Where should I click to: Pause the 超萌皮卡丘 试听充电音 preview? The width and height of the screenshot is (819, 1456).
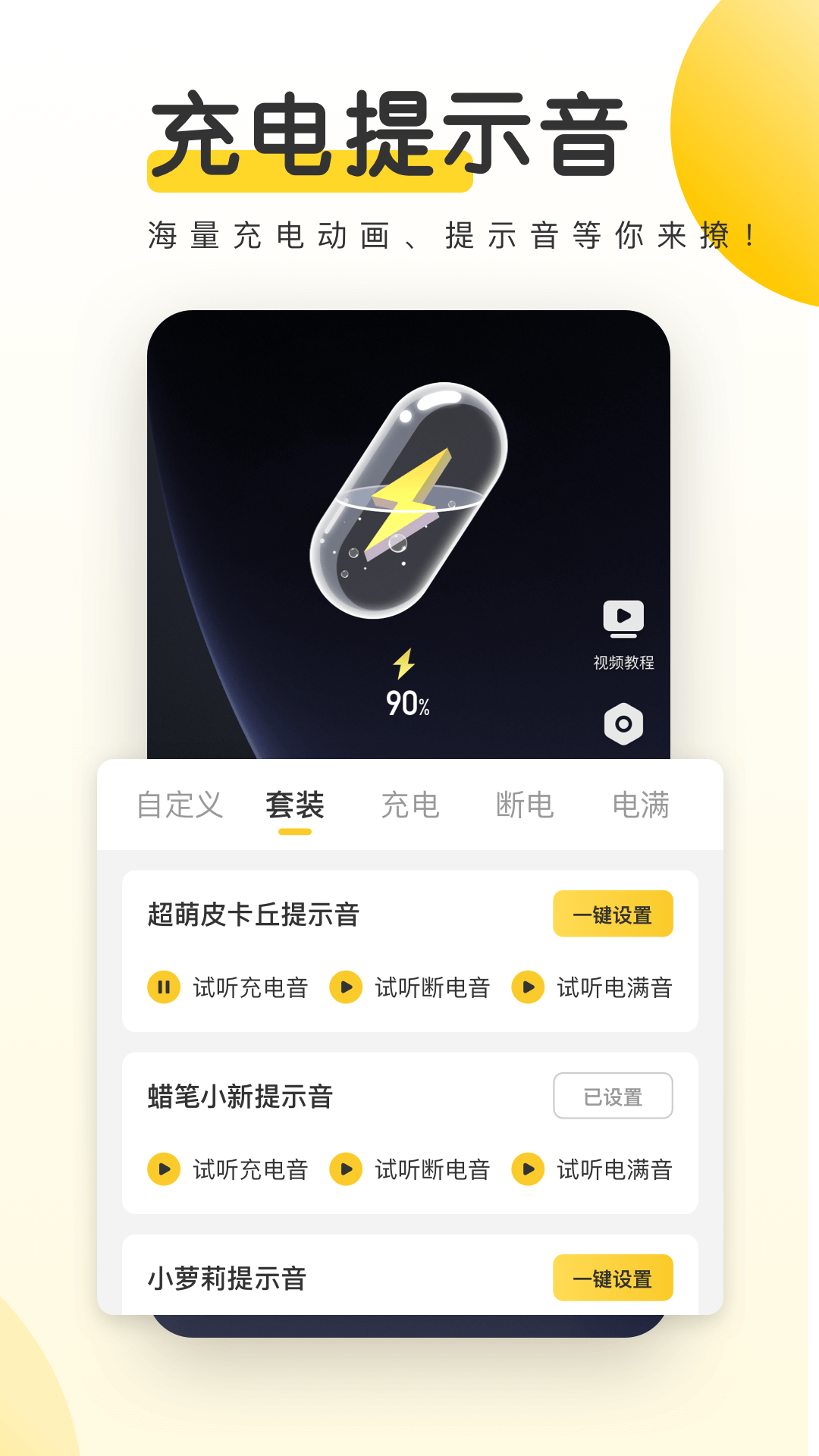click(x=164, y=987)
